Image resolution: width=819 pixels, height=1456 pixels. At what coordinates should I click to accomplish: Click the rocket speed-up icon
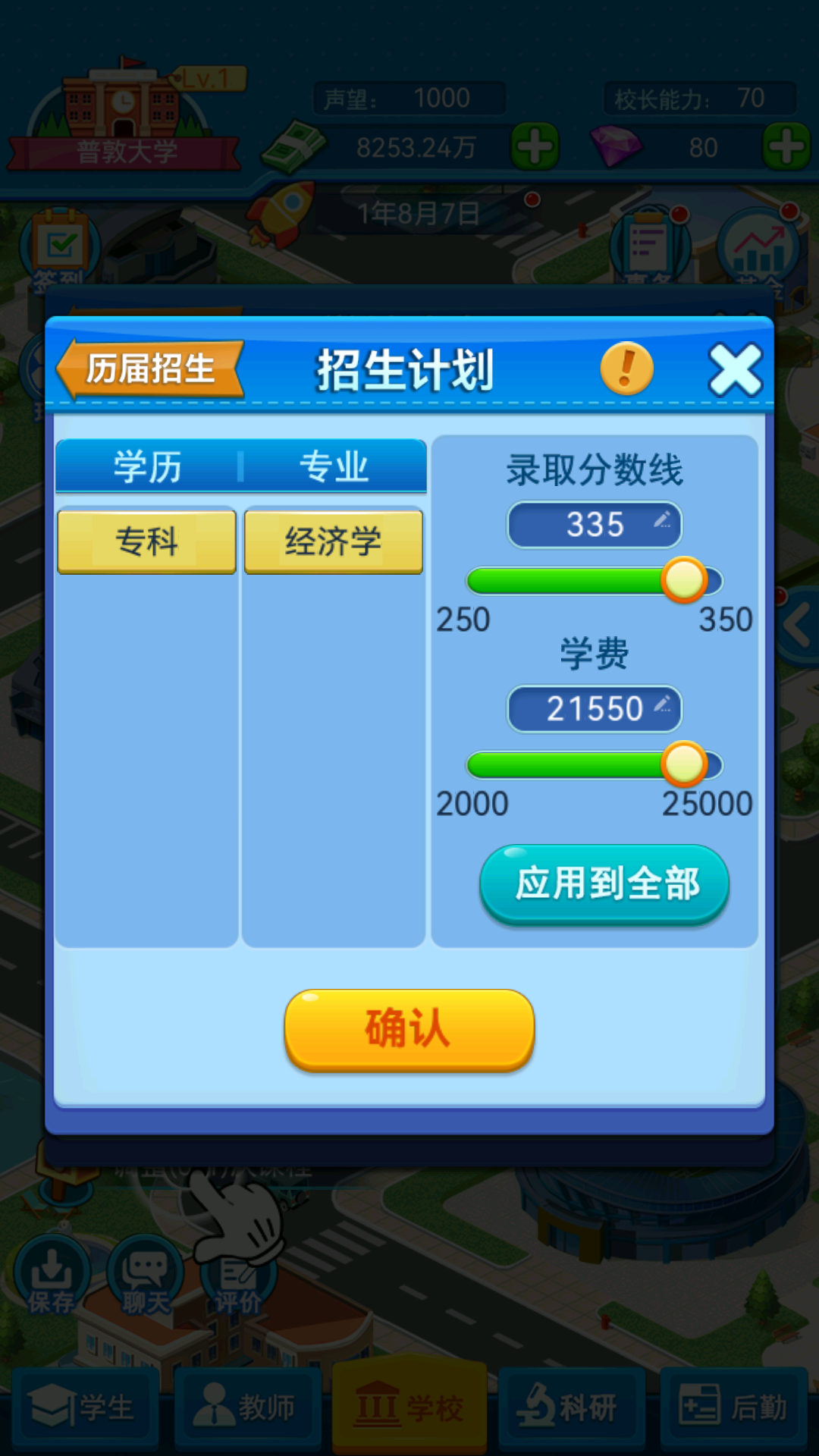[x=281, y=210]
